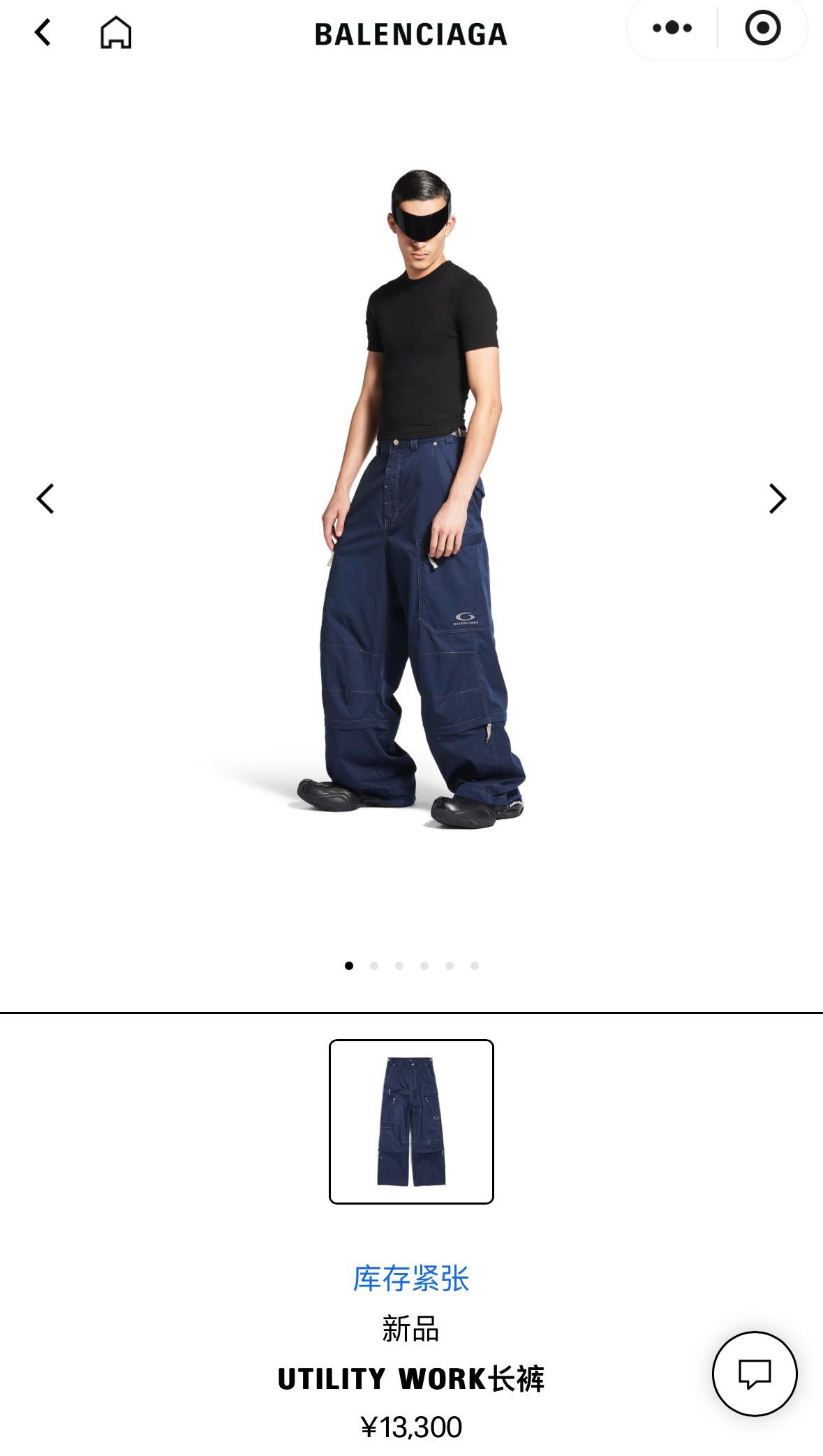Close the mini program via circle icon
This screenshot has height=1456, width=823.
click(762, 29)
